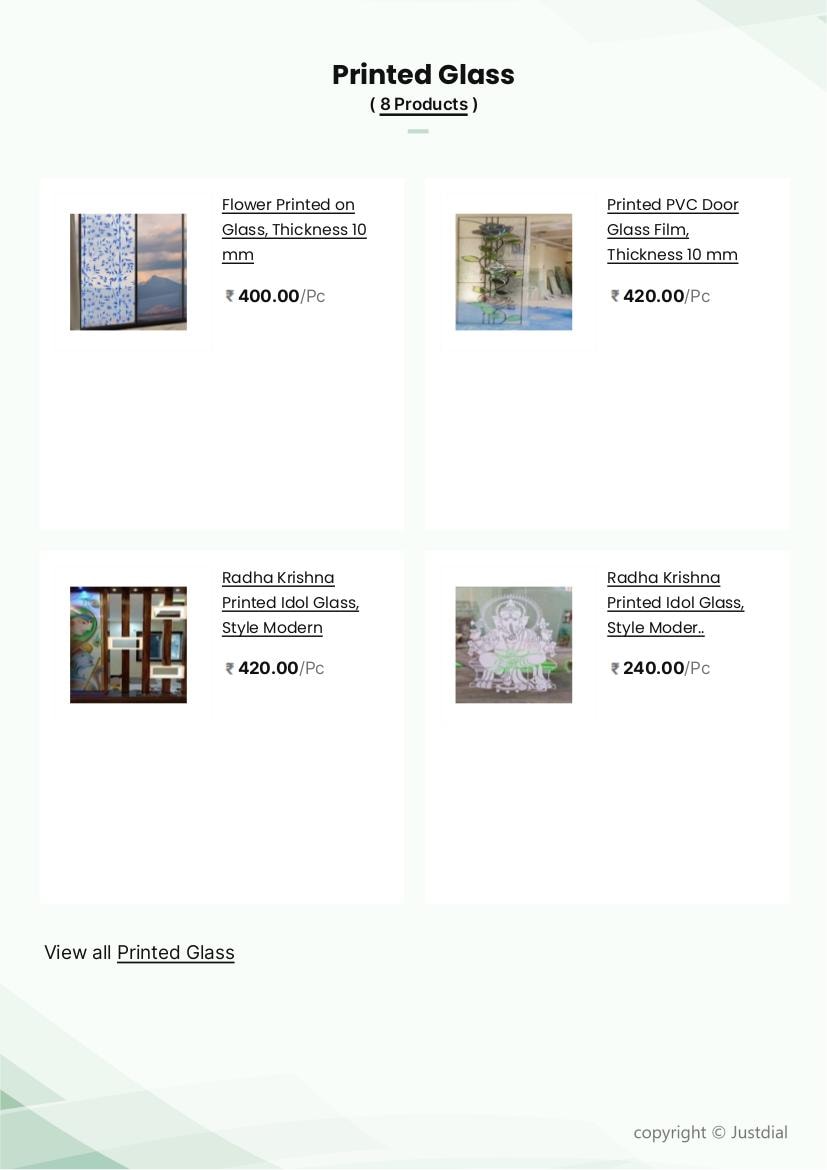
Task: Click the 240.00 price for the idol glass
Action: tap(653, 668)
